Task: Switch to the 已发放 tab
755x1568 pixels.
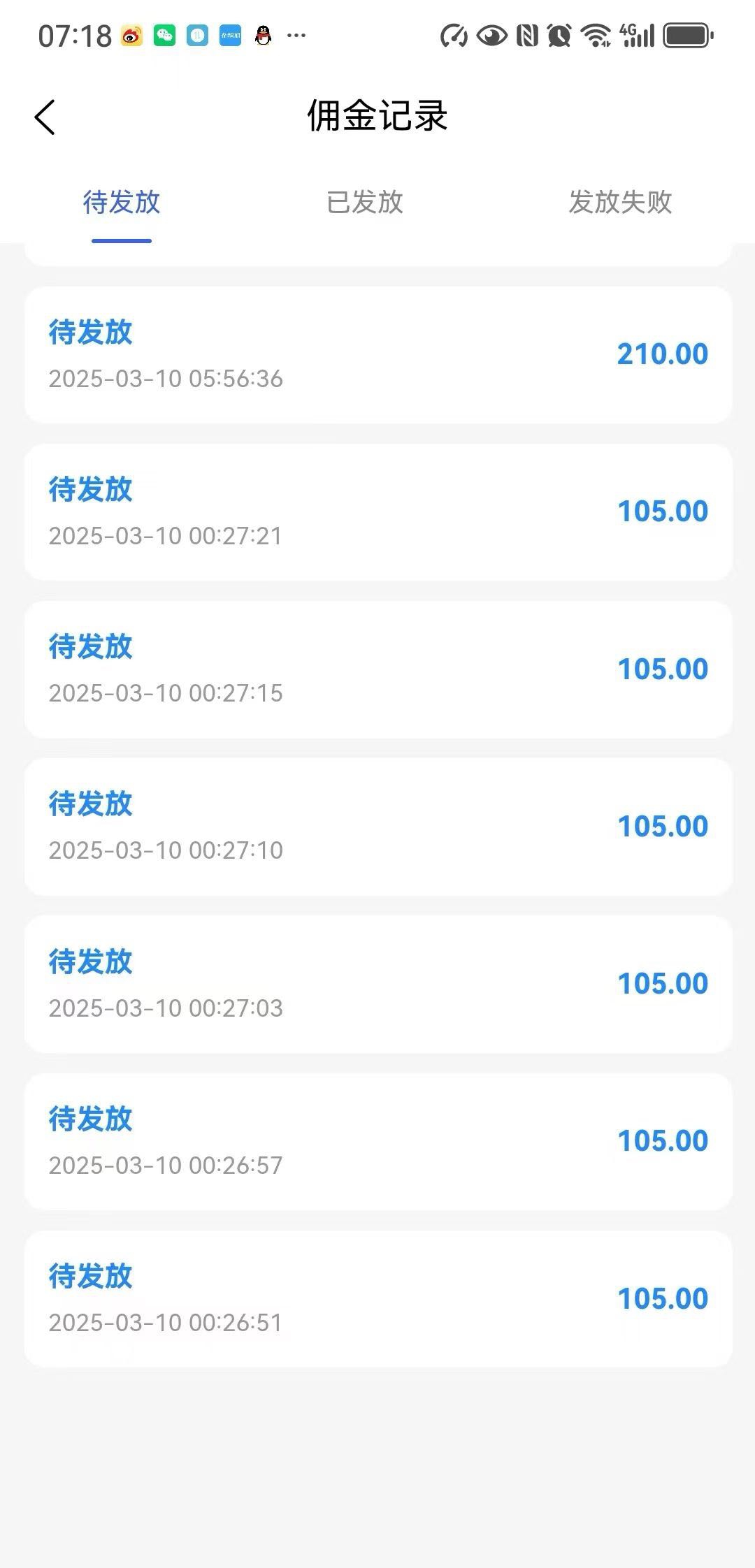Action: pos(365,202)
